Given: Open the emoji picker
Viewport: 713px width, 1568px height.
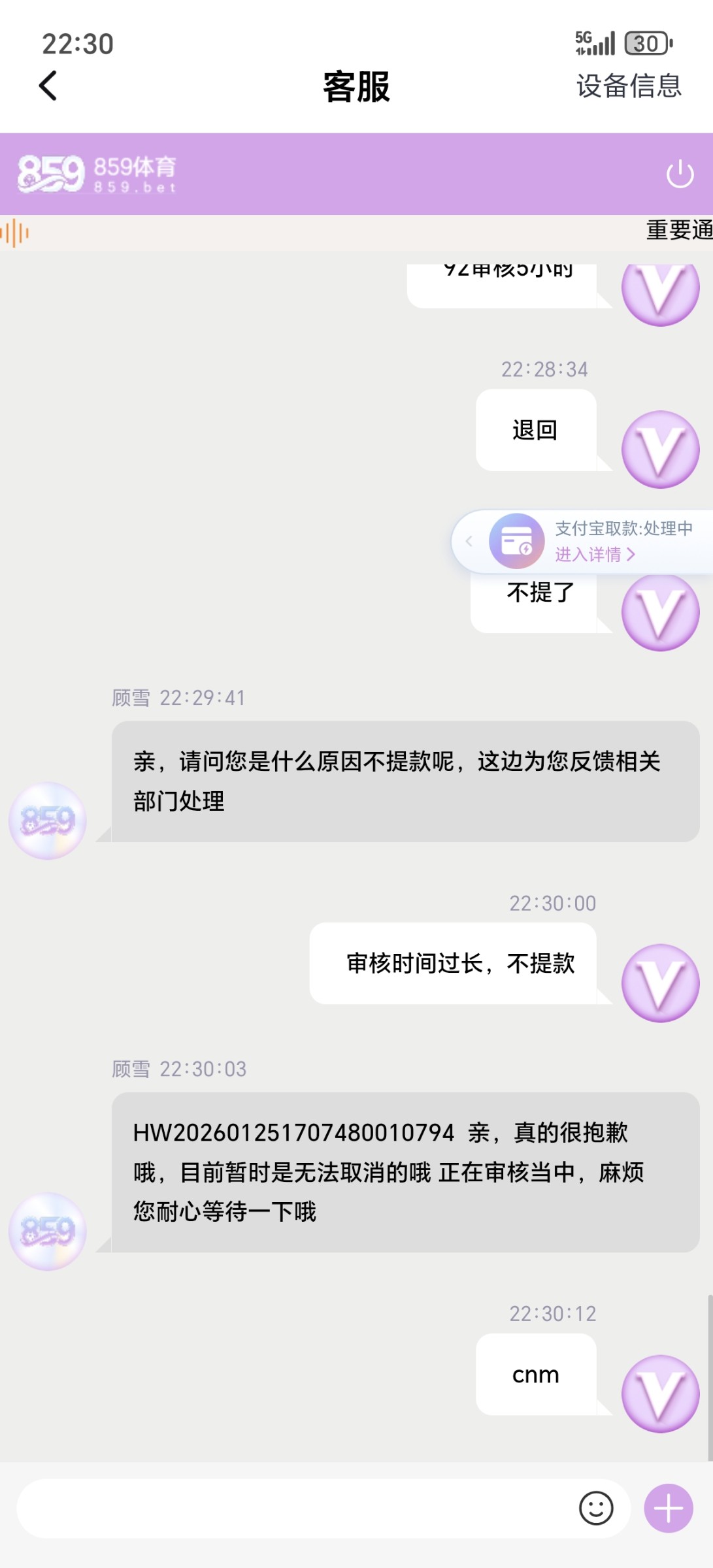Looking at the screenshot, I should (595, 1509).
